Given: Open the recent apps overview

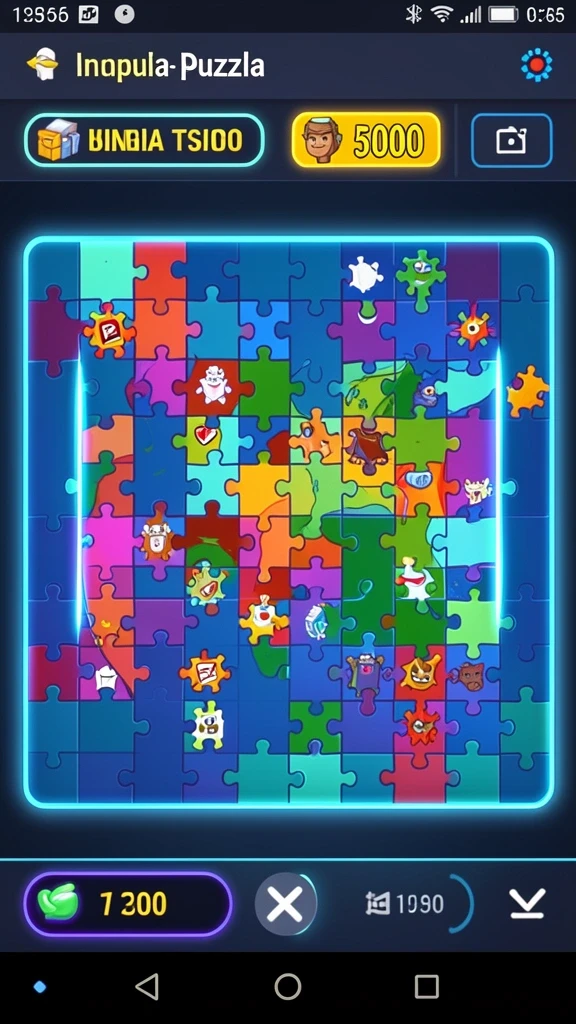Looking at the screenshot, I should [x=427, y=986].
